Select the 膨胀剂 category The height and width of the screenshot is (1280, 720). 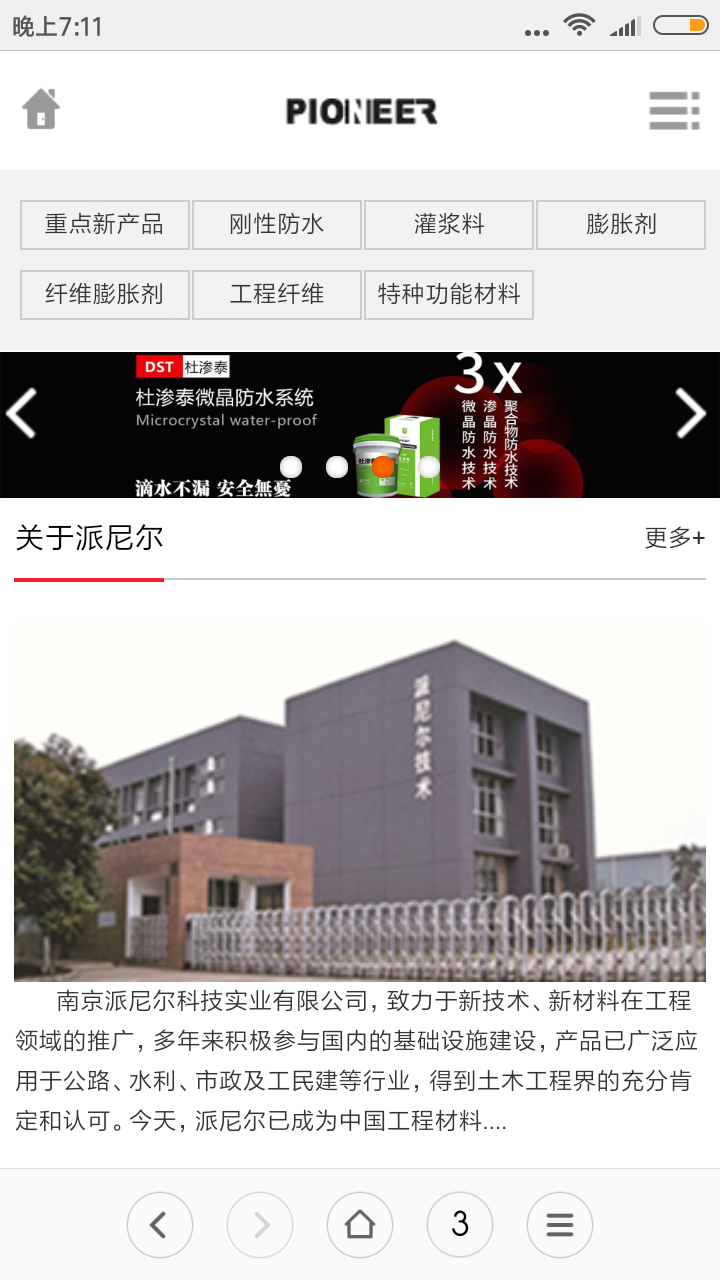(x=621, y=224)
